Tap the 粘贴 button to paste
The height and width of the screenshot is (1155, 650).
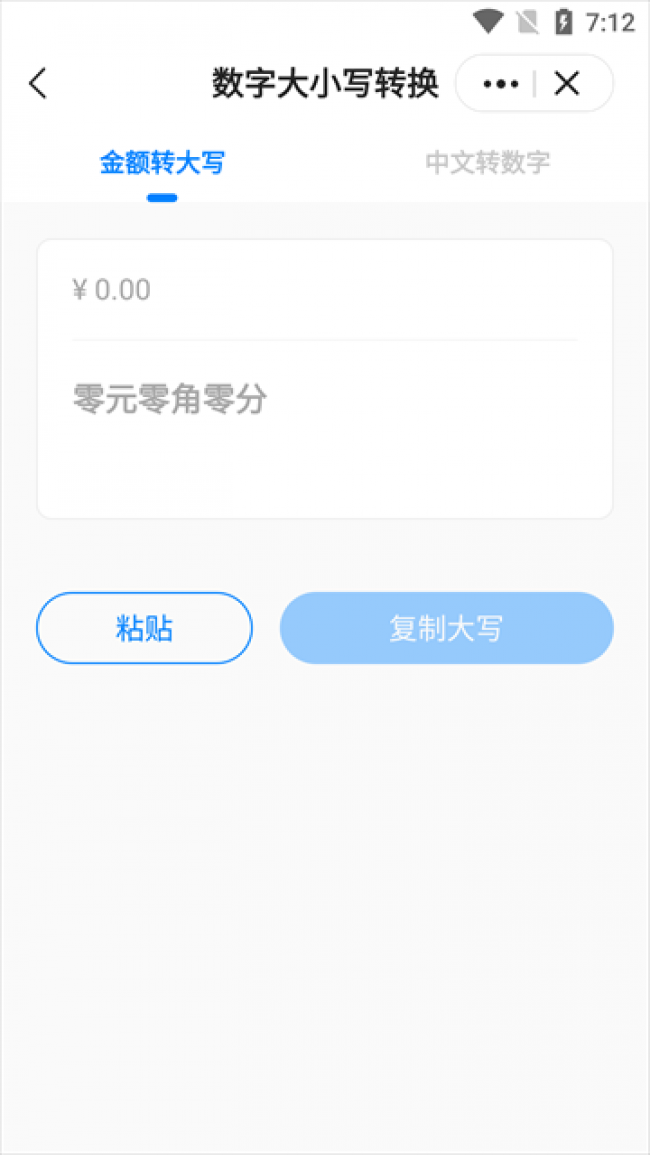144,628
